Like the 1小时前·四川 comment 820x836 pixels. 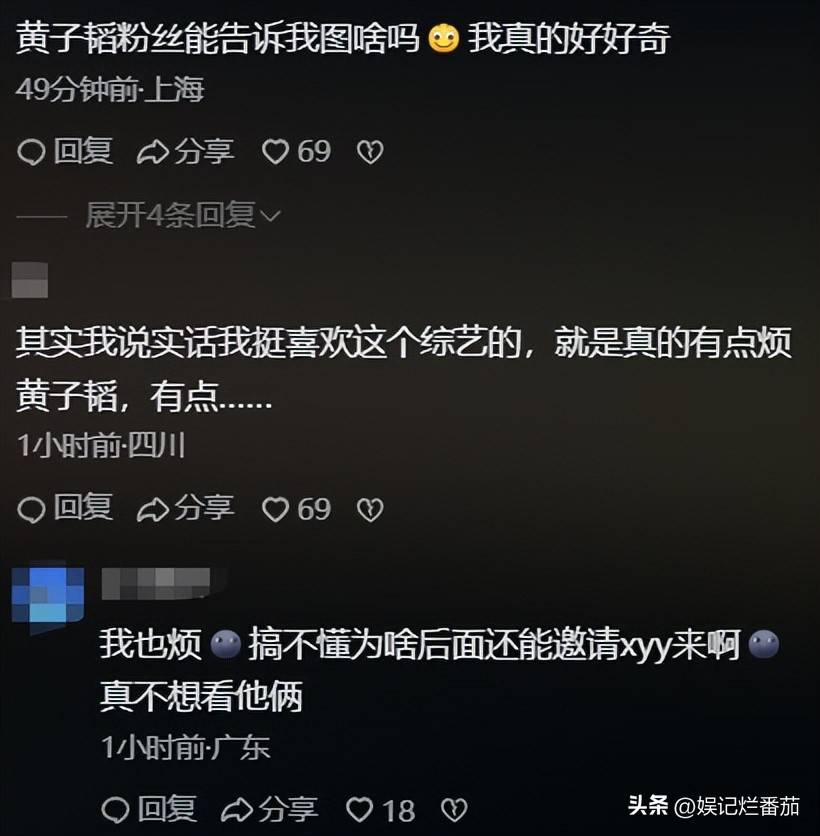pyautogui.click(x=276, y=509)
